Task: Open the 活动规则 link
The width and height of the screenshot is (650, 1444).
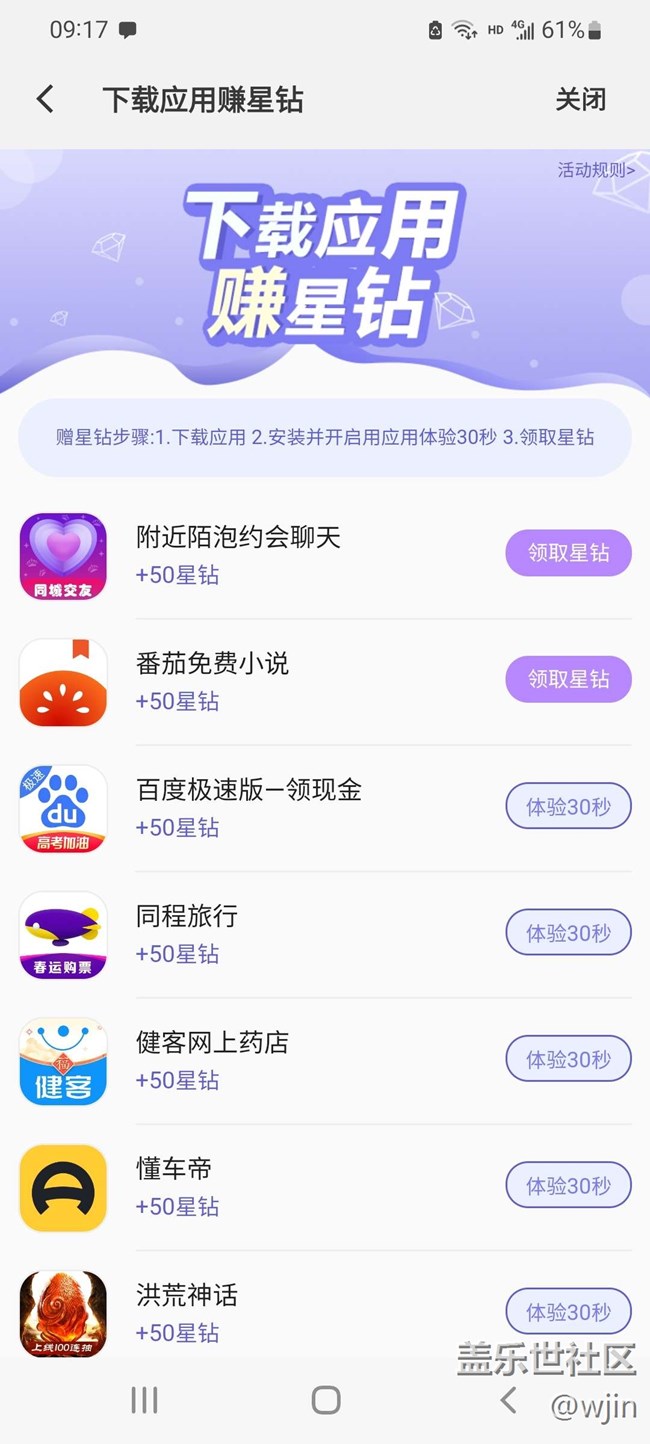Action: (x=596, y=170)
